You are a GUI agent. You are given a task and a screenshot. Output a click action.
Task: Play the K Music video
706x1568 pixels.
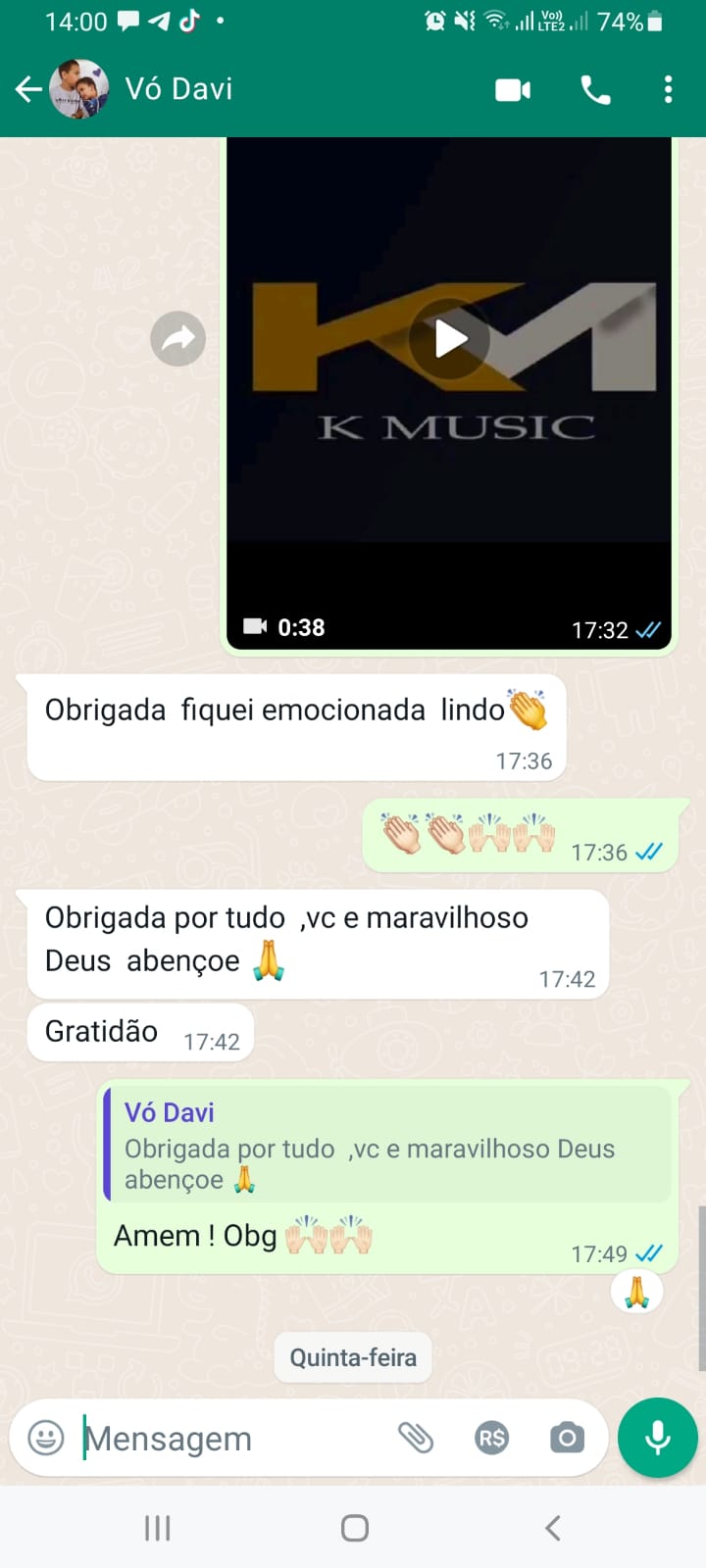coord(450,339)
